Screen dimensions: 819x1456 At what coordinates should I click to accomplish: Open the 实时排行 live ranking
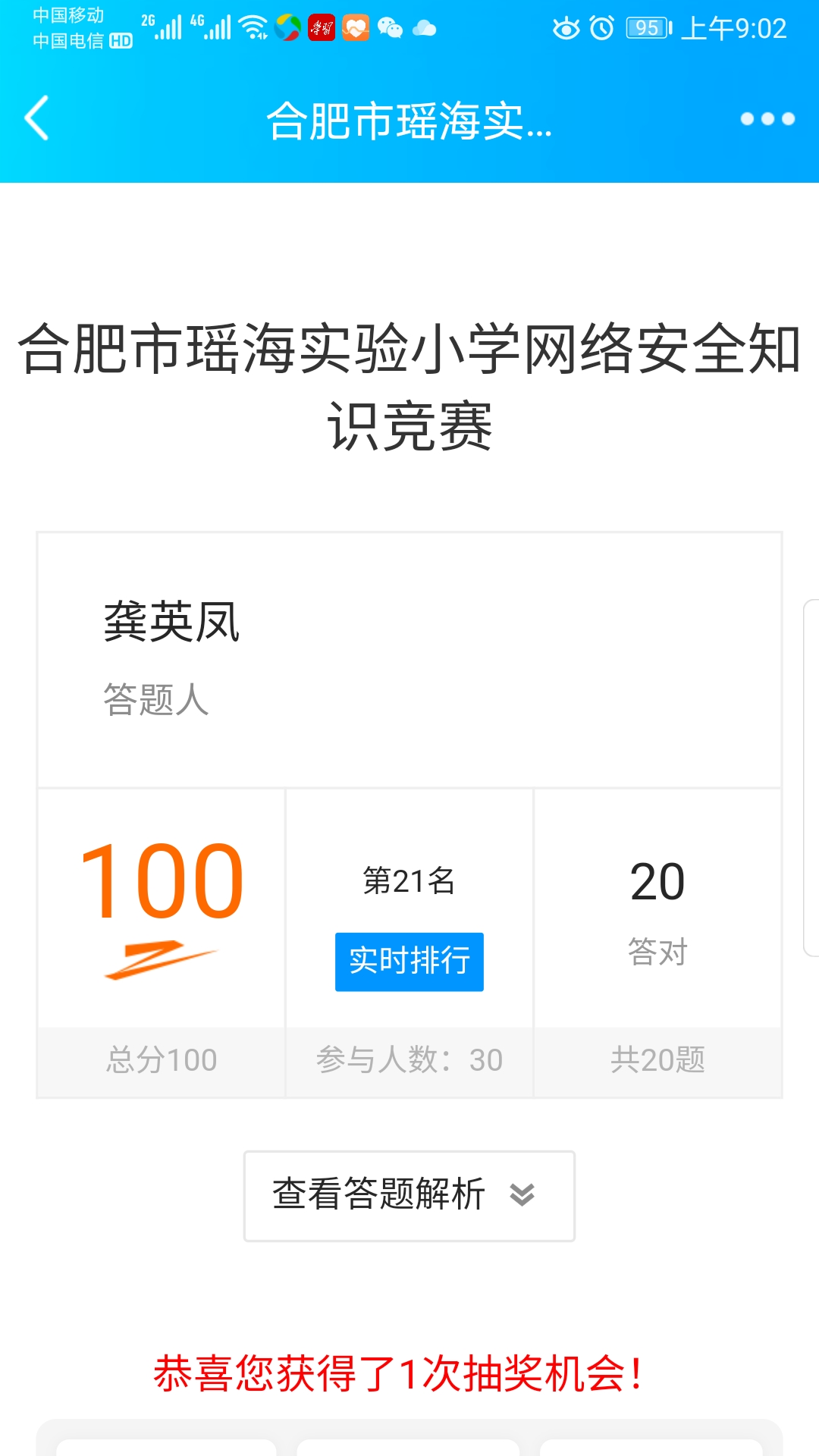click(409, 962)
